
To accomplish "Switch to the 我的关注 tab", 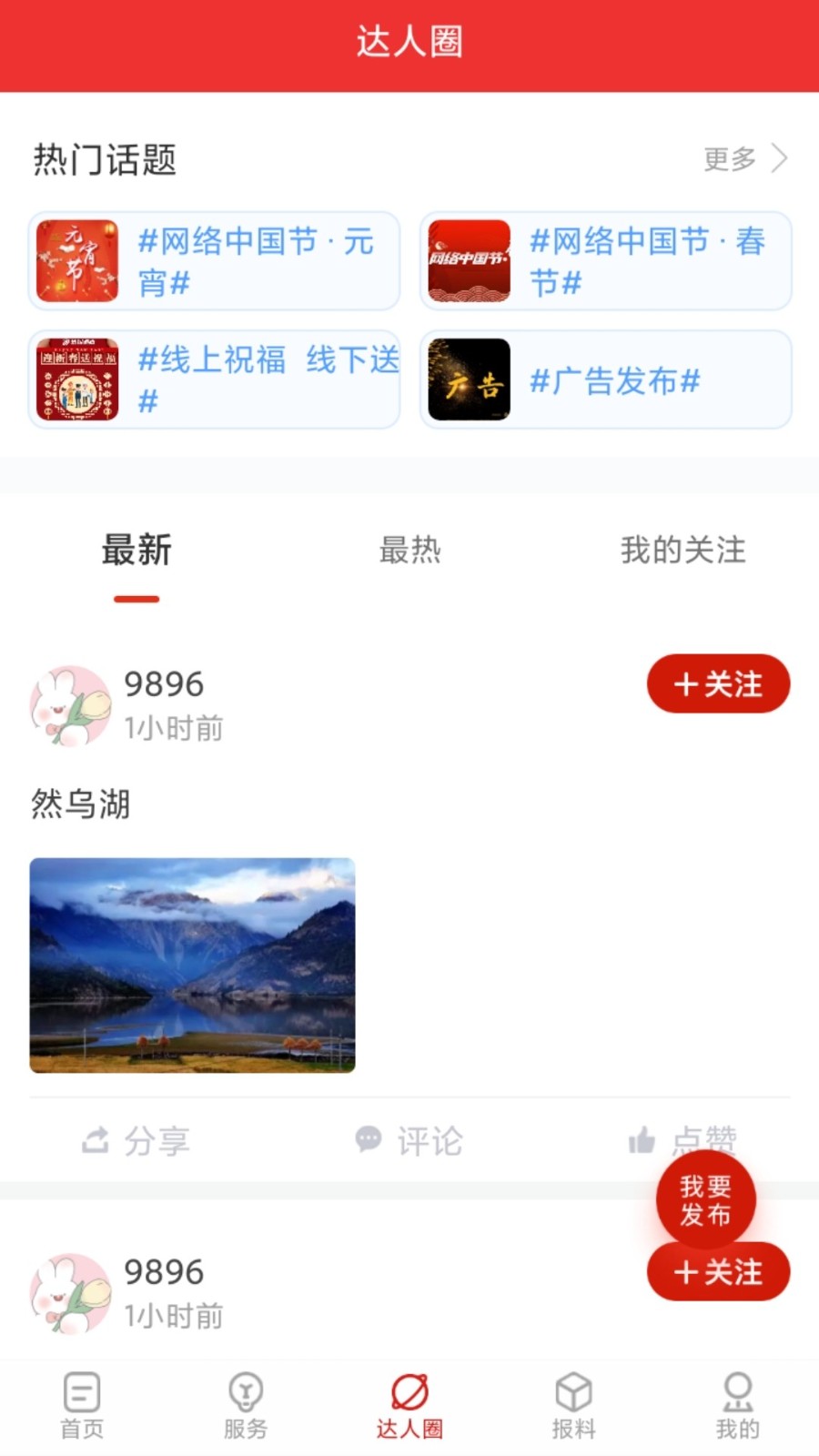I will click(x=682, y=551).
